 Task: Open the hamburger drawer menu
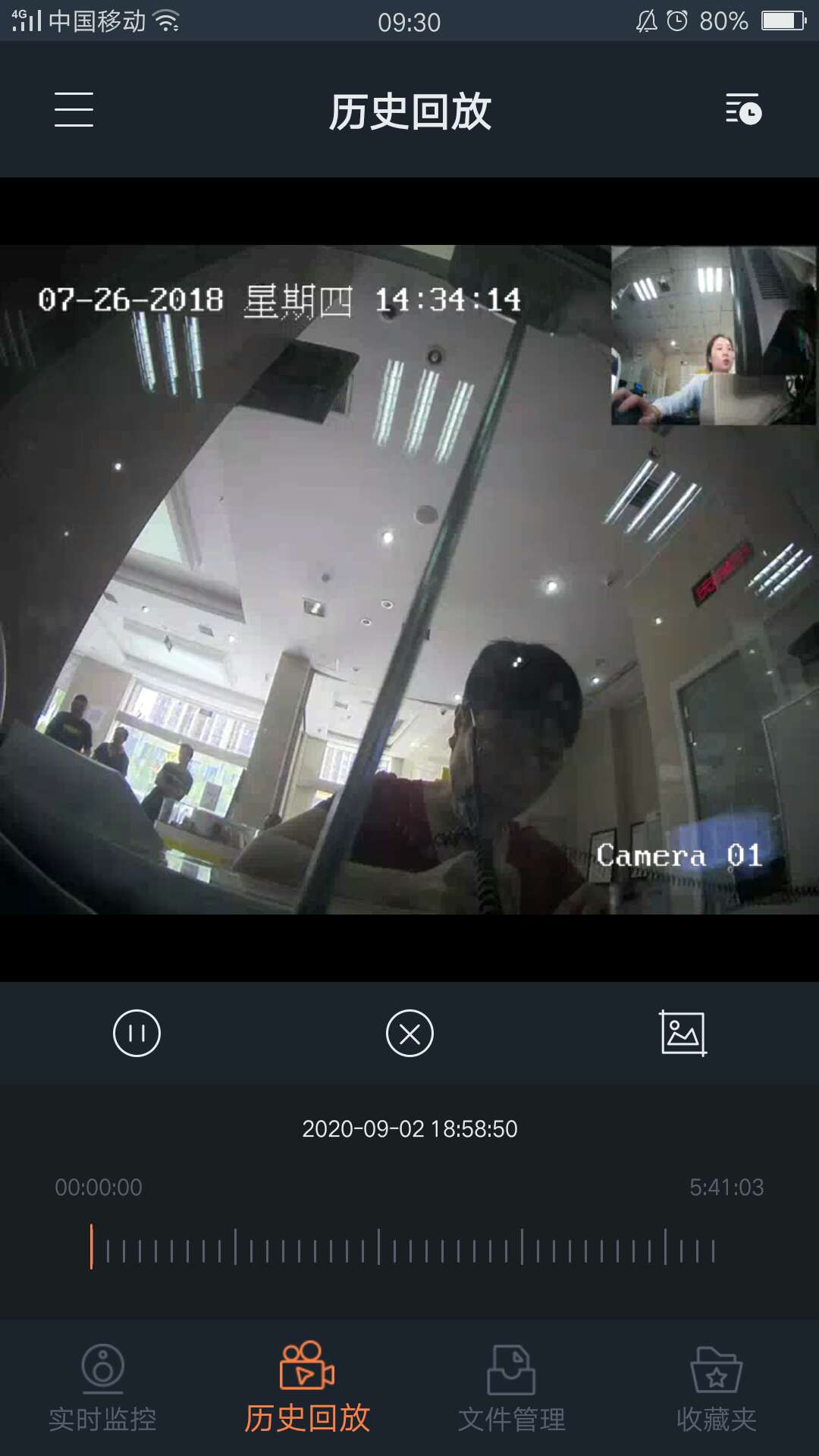click(74, 109)
